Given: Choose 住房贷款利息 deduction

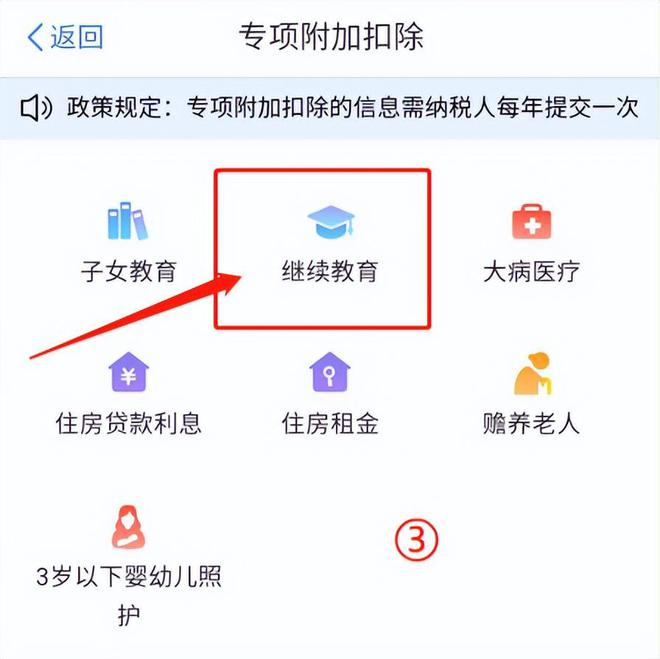Looking at the screenshot, I should coord(128,393).
